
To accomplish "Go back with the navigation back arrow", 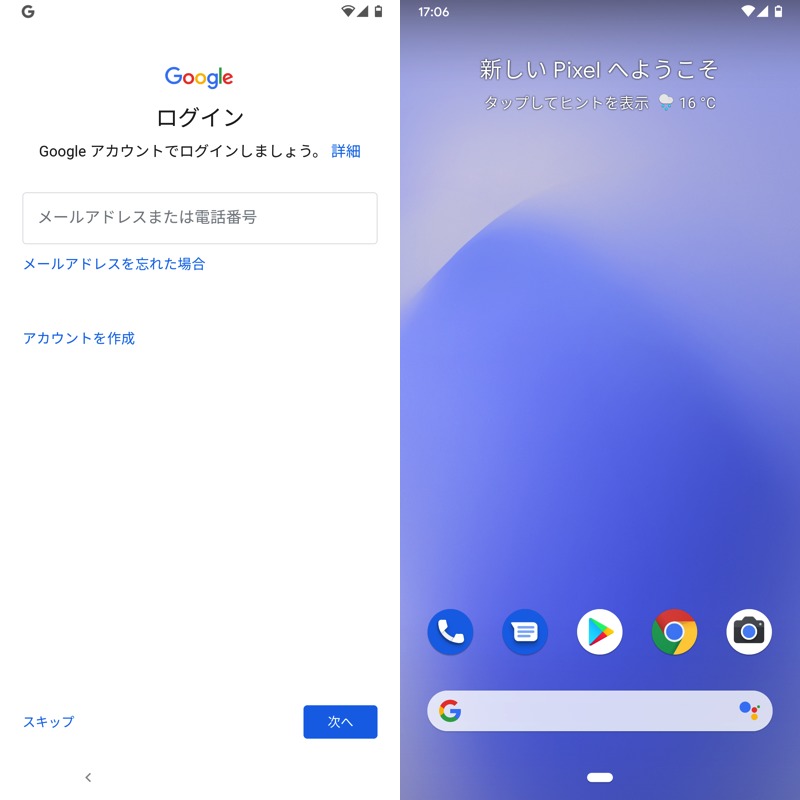I will [x=88, y=777].
